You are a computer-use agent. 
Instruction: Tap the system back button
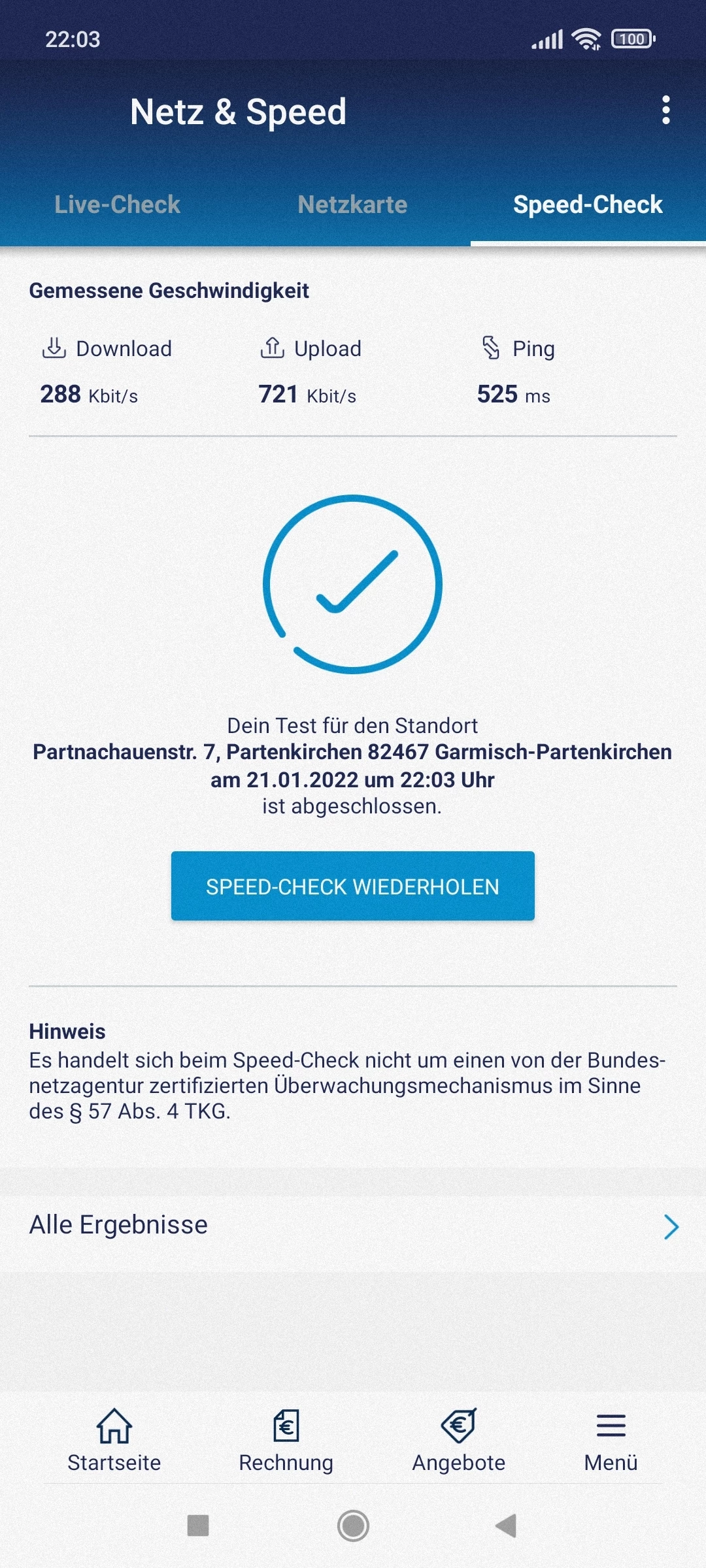click(x=507, y=1526)
